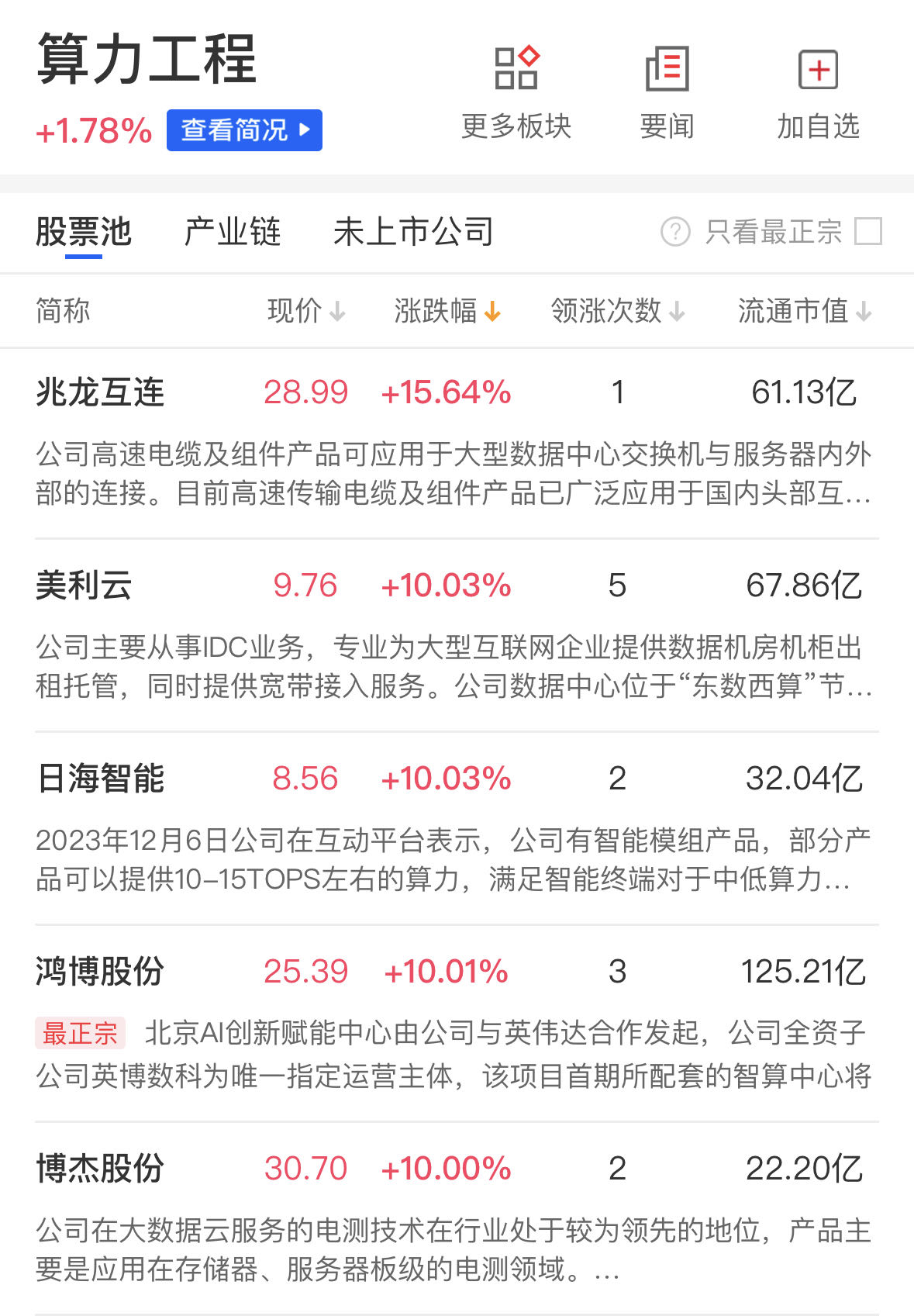Tap the 查看简况 button

tap(244, 130)
